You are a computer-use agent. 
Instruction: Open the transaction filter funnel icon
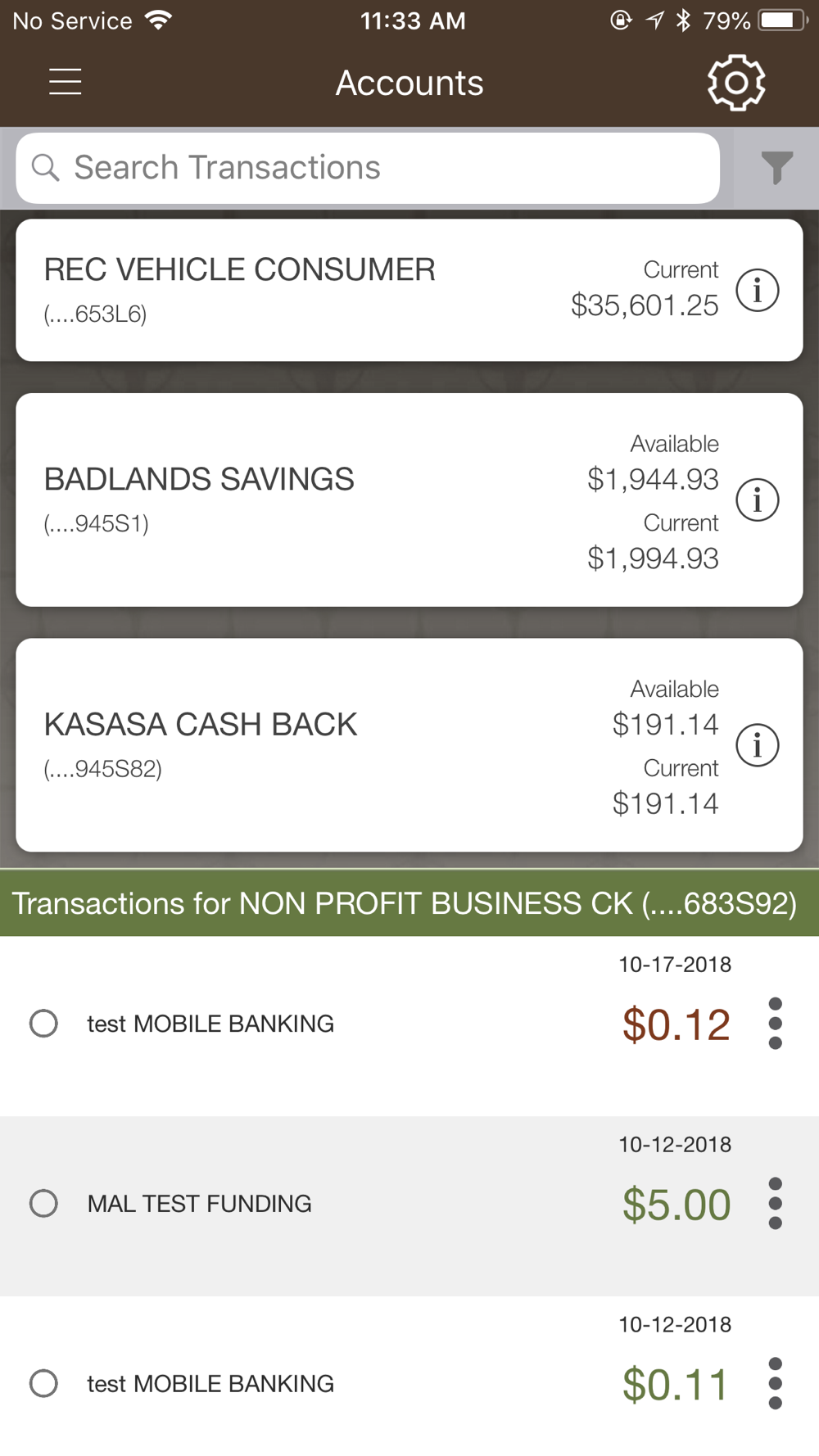coord(776,168)
